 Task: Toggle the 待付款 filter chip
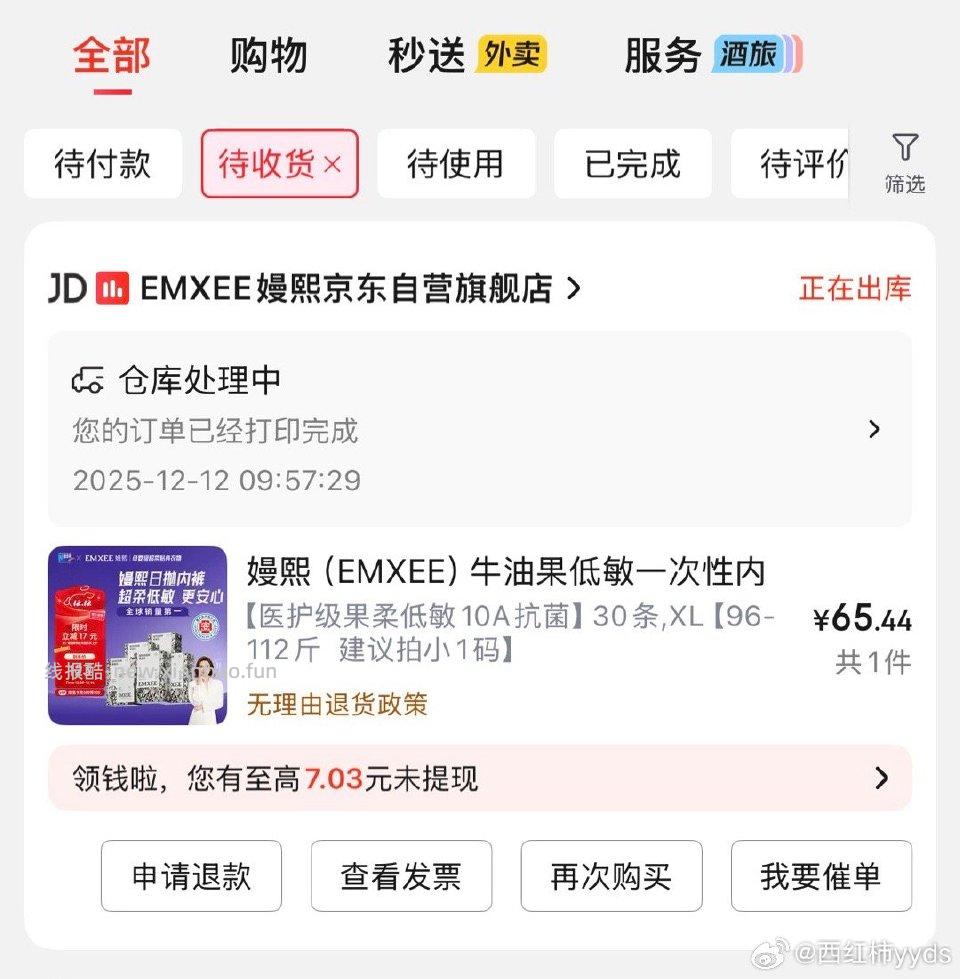tap(103, 164)
